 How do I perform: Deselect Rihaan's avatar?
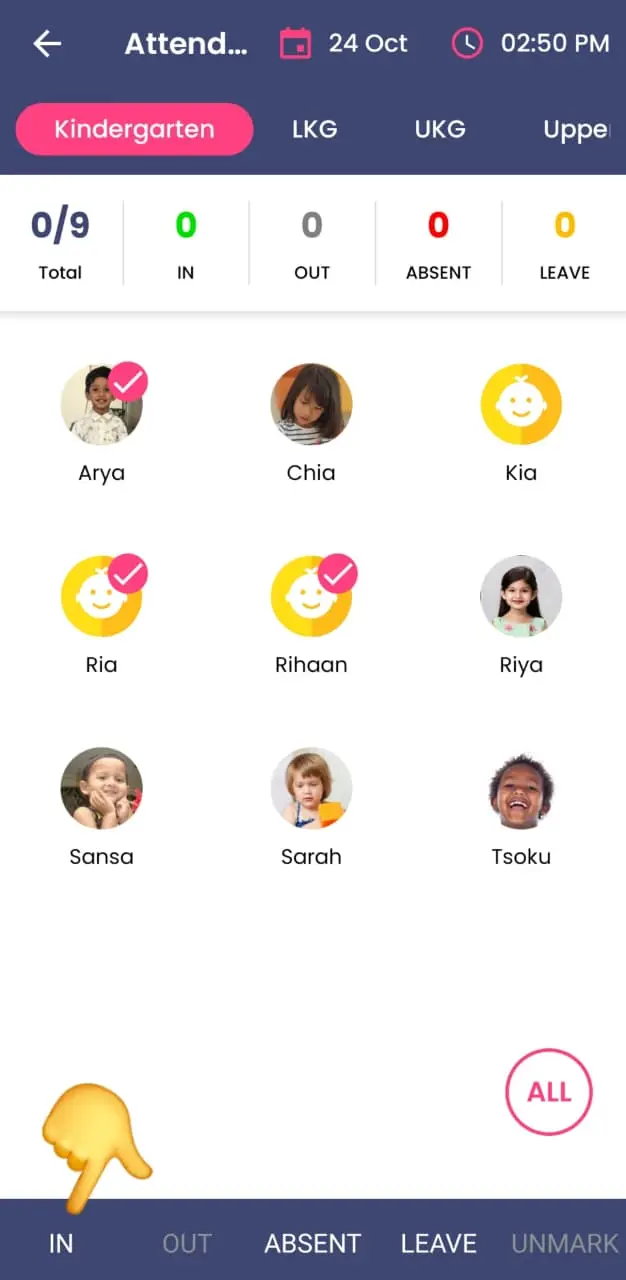311,596
